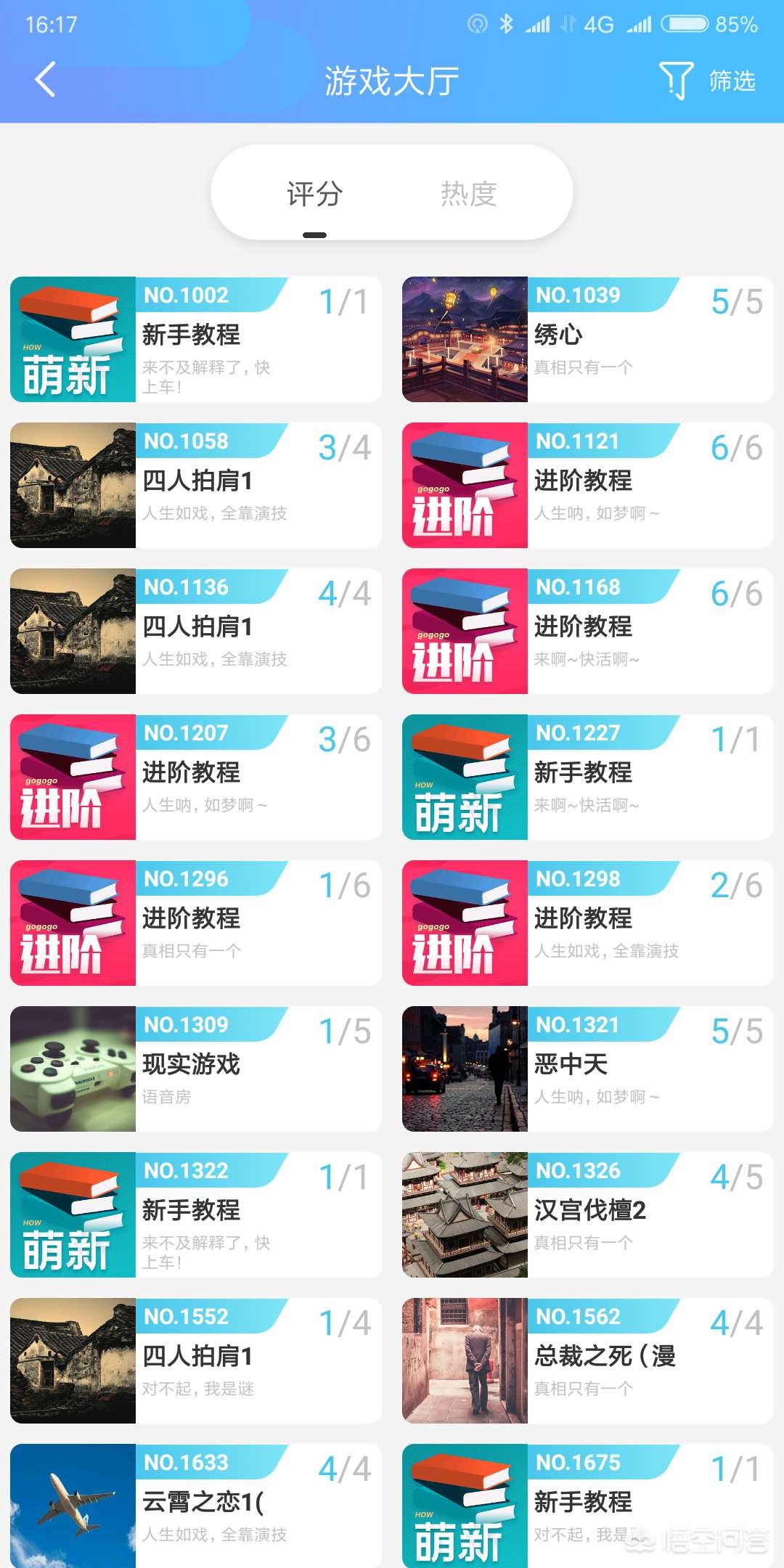Screen dimensions: 784x1568
Task: Join room NO.1298 进阶教程
Action: tap(588, 923)
